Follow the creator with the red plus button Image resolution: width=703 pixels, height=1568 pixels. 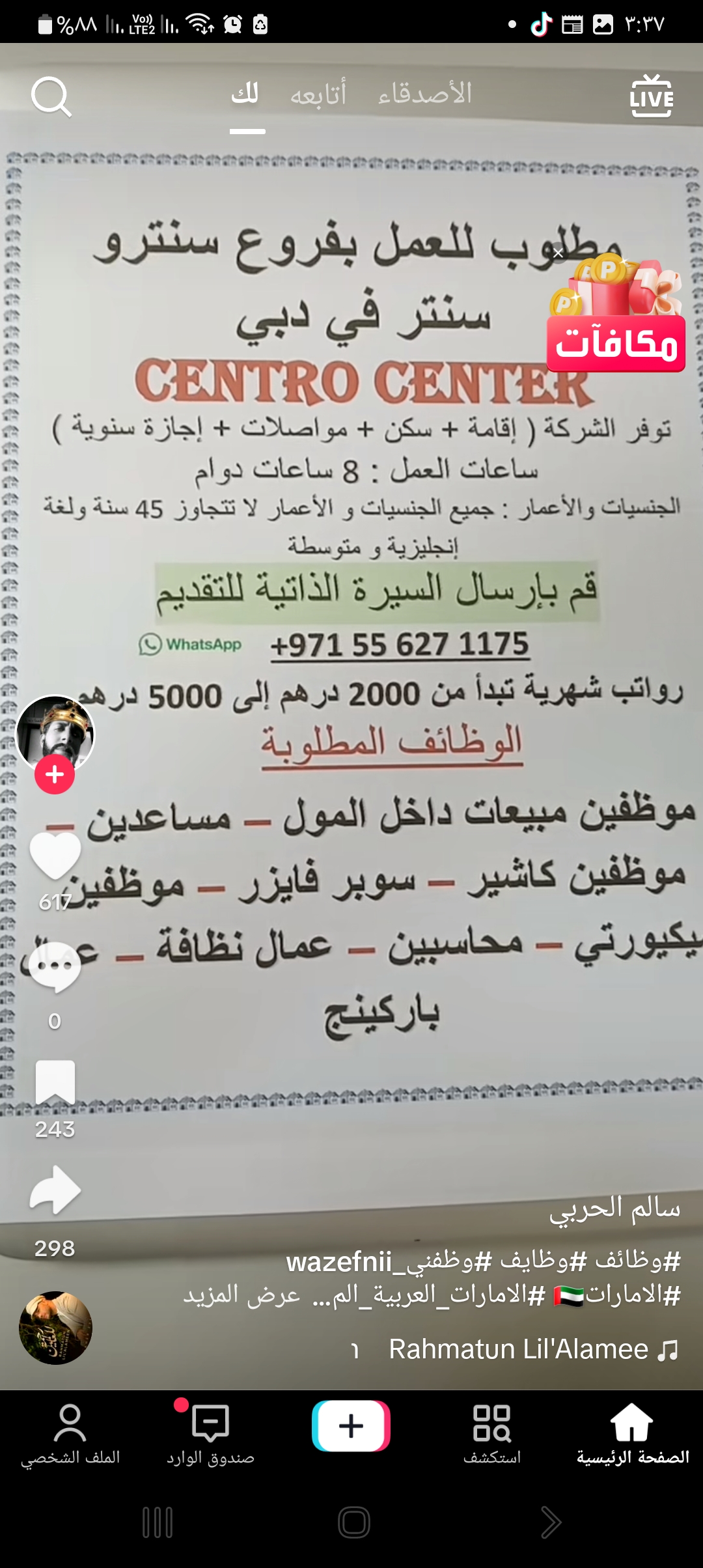55,775
